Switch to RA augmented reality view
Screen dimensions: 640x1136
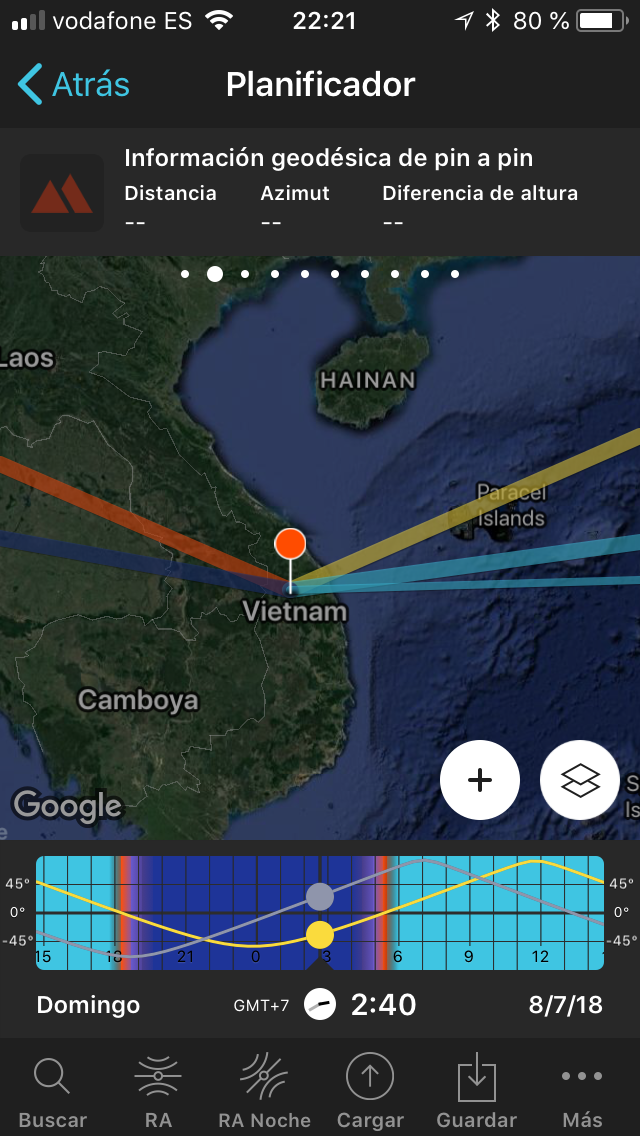click(158, 1092)
